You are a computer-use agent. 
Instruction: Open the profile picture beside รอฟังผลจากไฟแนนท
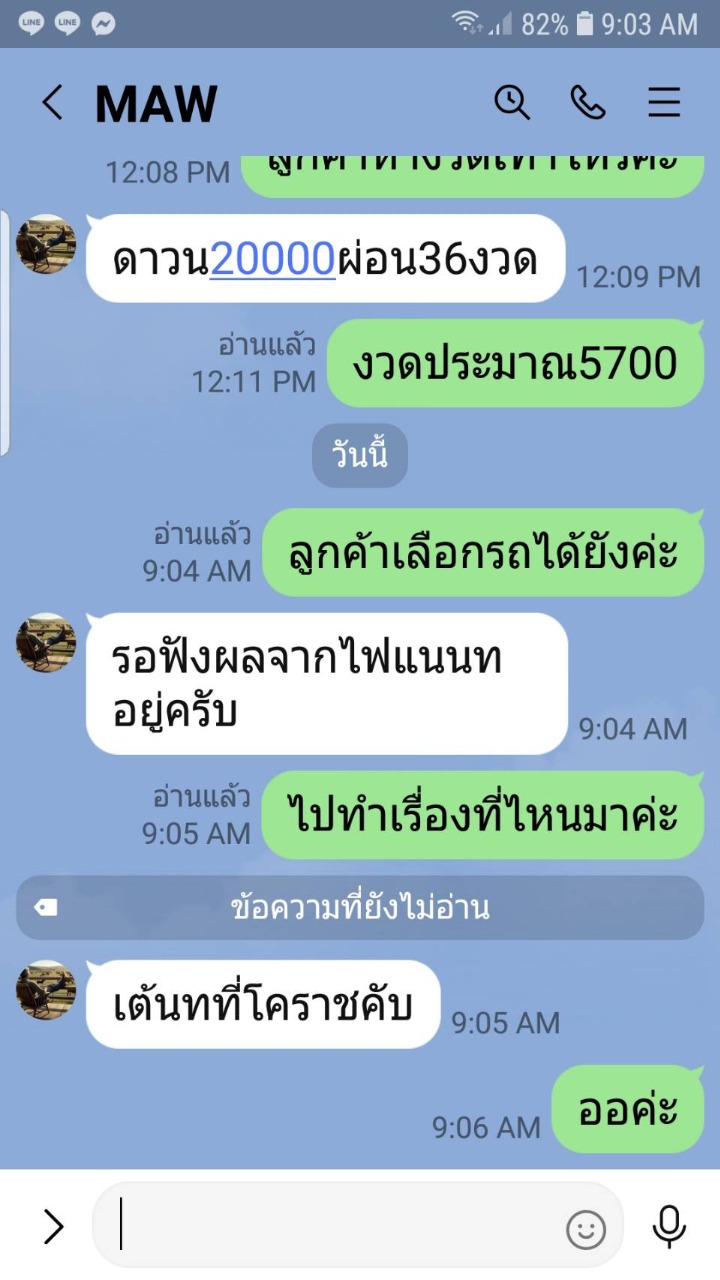coord(46,643)
